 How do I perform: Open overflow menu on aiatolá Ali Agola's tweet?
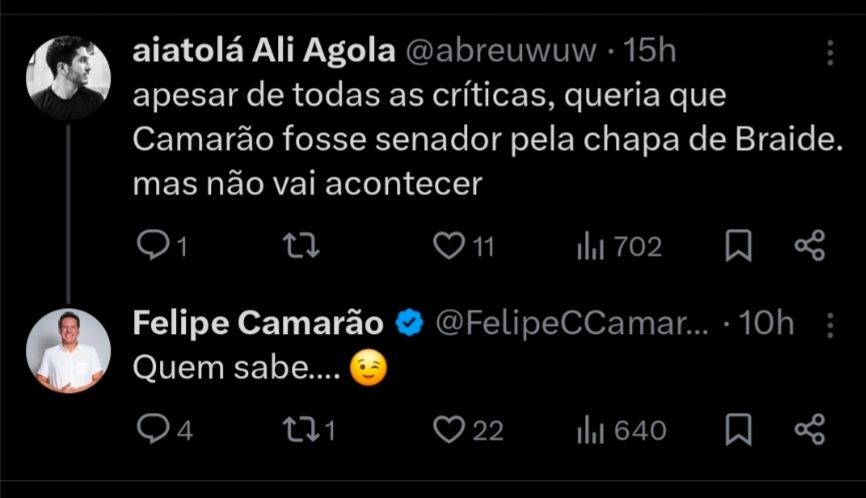(x=830, y=53)
